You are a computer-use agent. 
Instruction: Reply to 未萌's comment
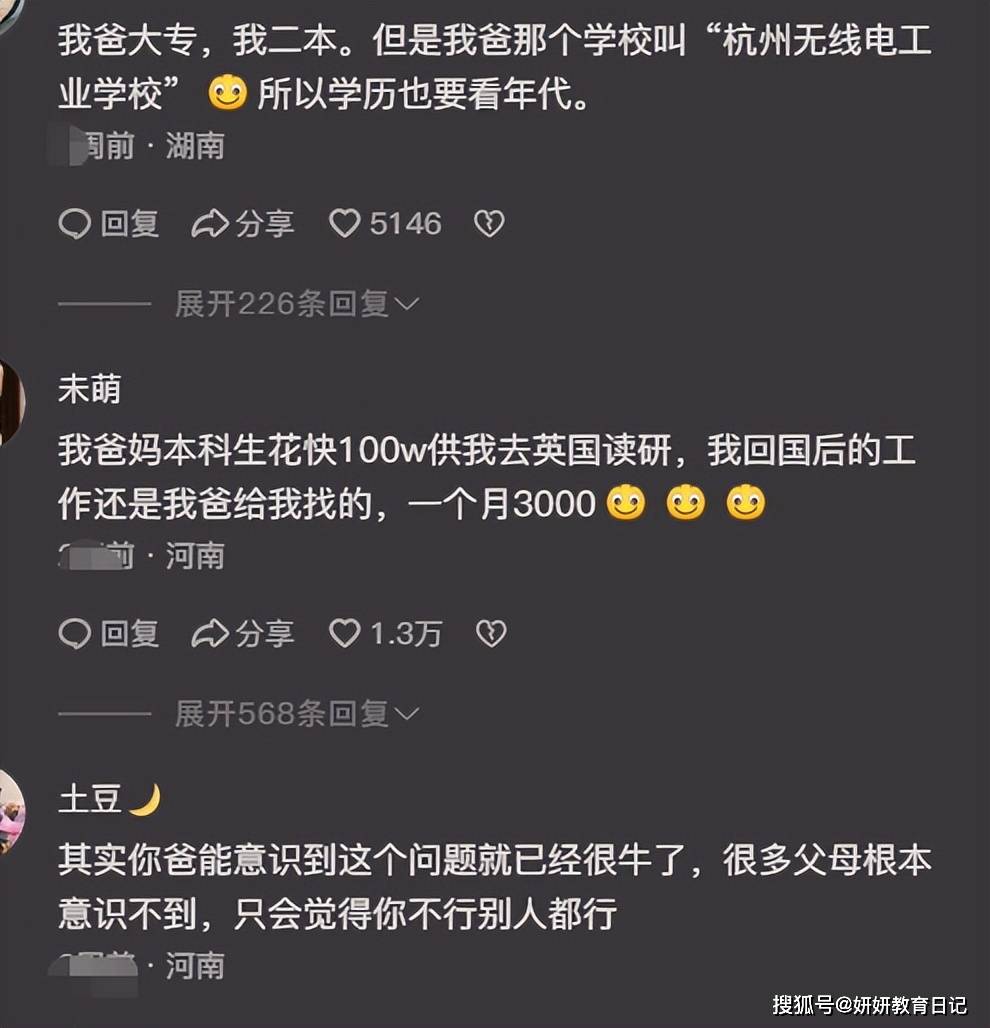tap(108, 634)
